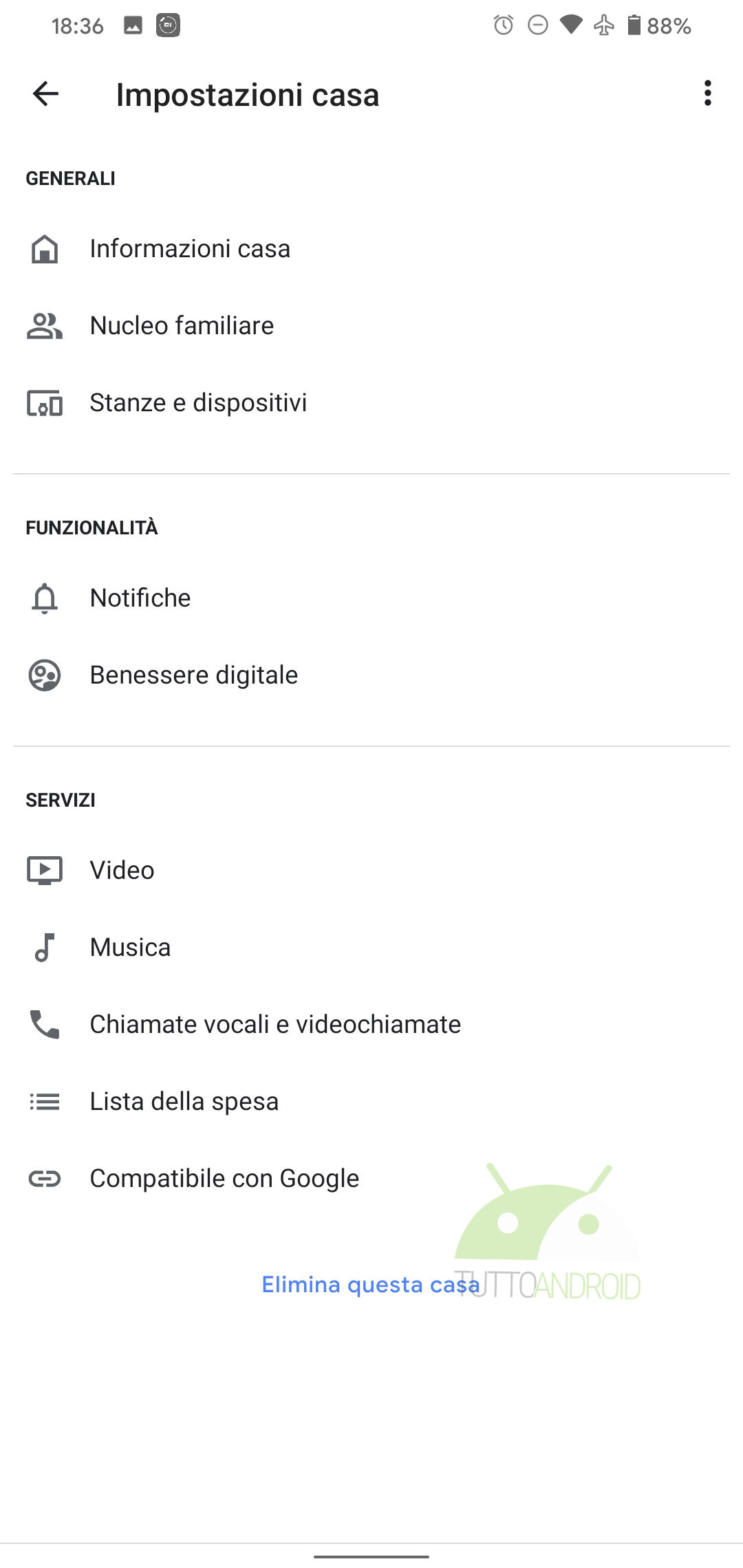Go back using the arrow icon

click(45, 94)
